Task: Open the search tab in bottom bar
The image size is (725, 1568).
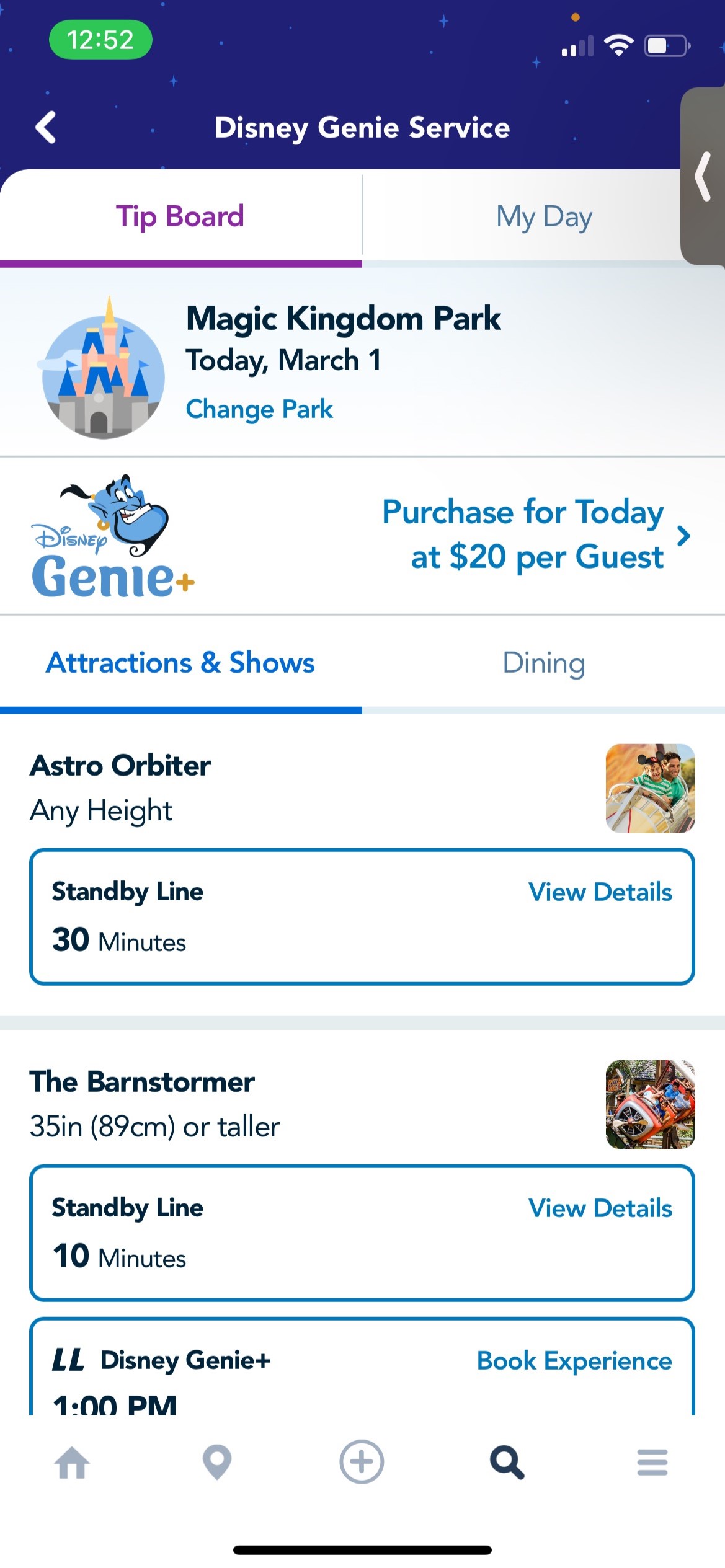Action: point(507,1463)
